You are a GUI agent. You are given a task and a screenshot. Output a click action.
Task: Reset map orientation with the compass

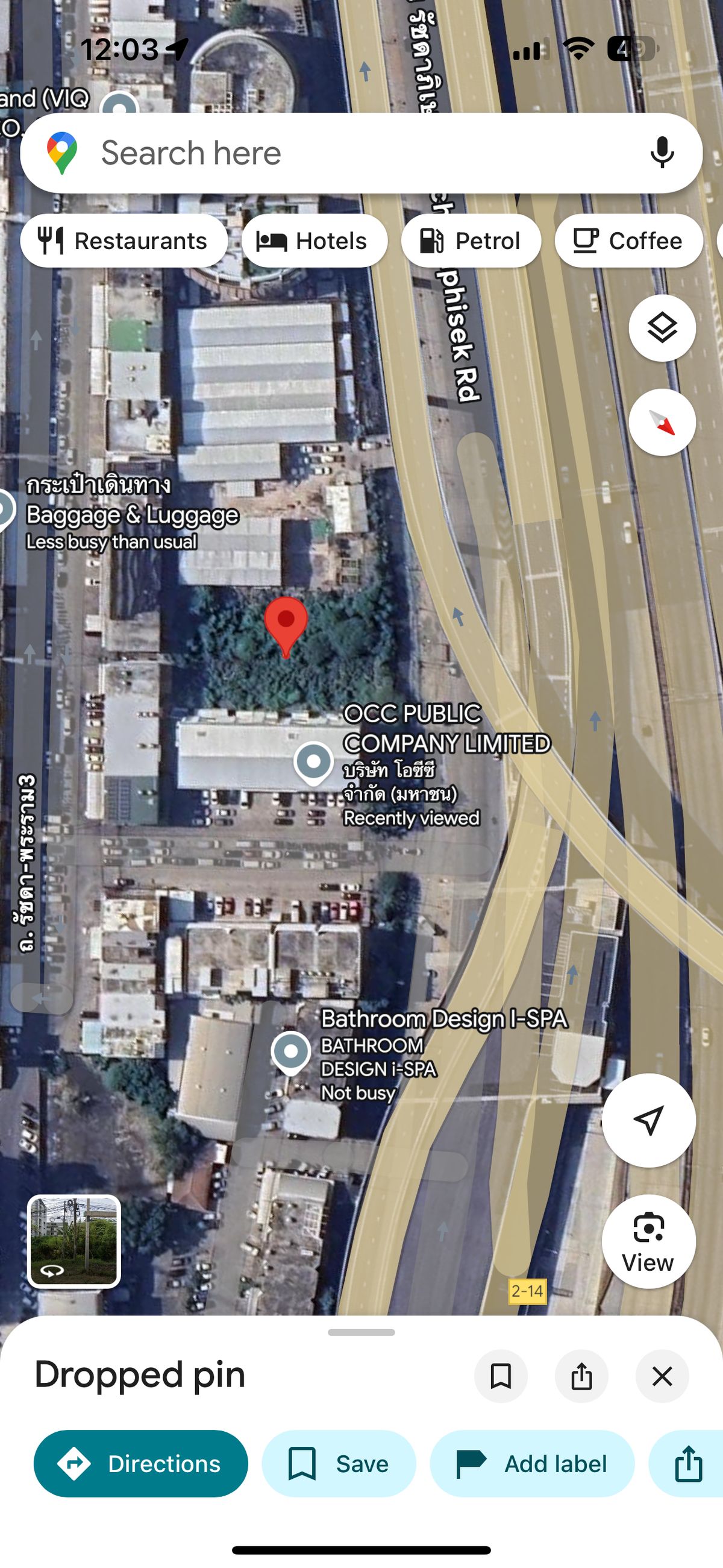[x=662, y=423]
